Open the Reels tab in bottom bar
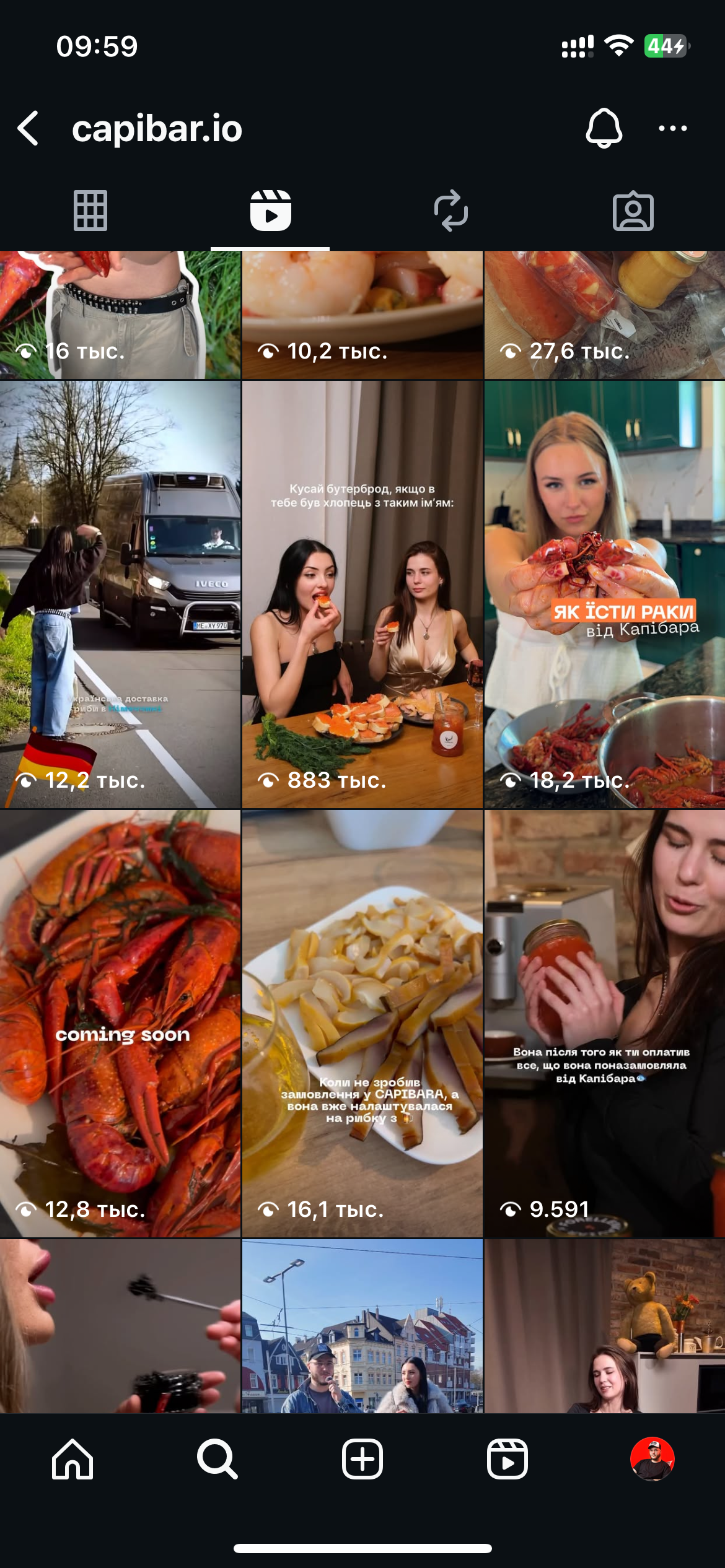The width and height of the screenshot is (725, 1568). coord(507,1458)
